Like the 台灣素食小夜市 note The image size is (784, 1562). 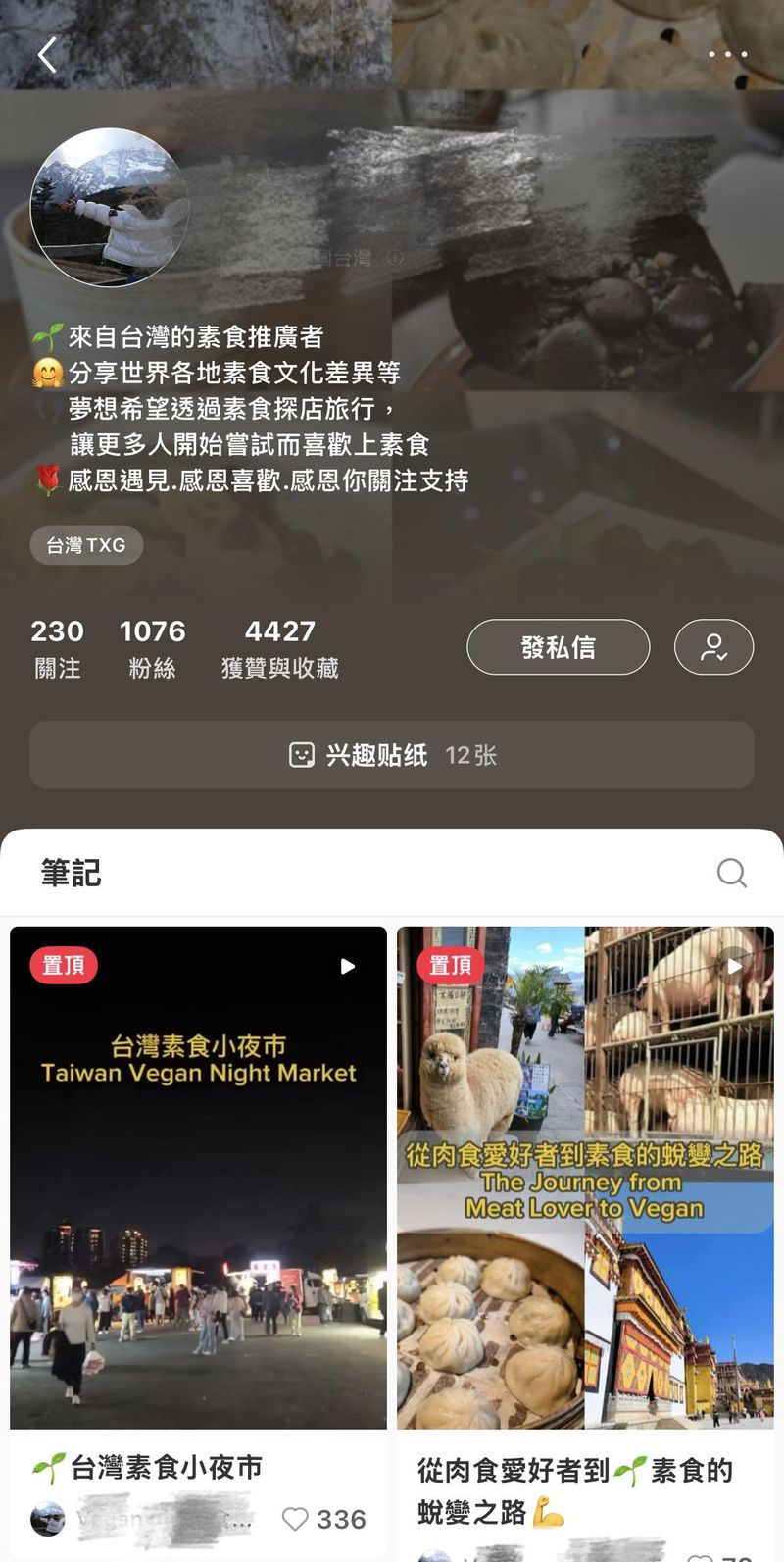(295, 1519)
